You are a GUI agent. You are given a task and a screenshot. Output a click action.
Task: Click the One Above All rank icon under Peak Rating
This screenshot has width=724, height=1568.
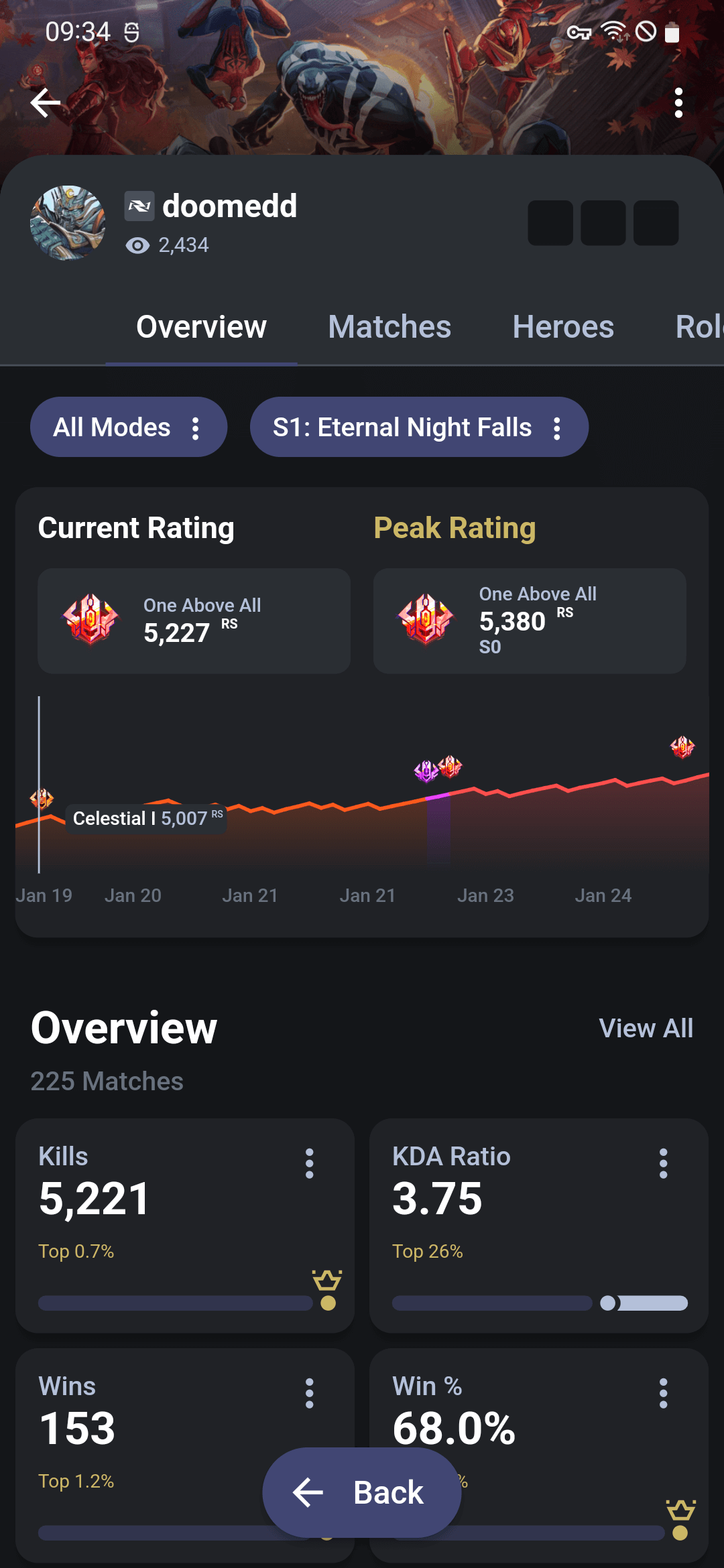[x=427, y=619]
